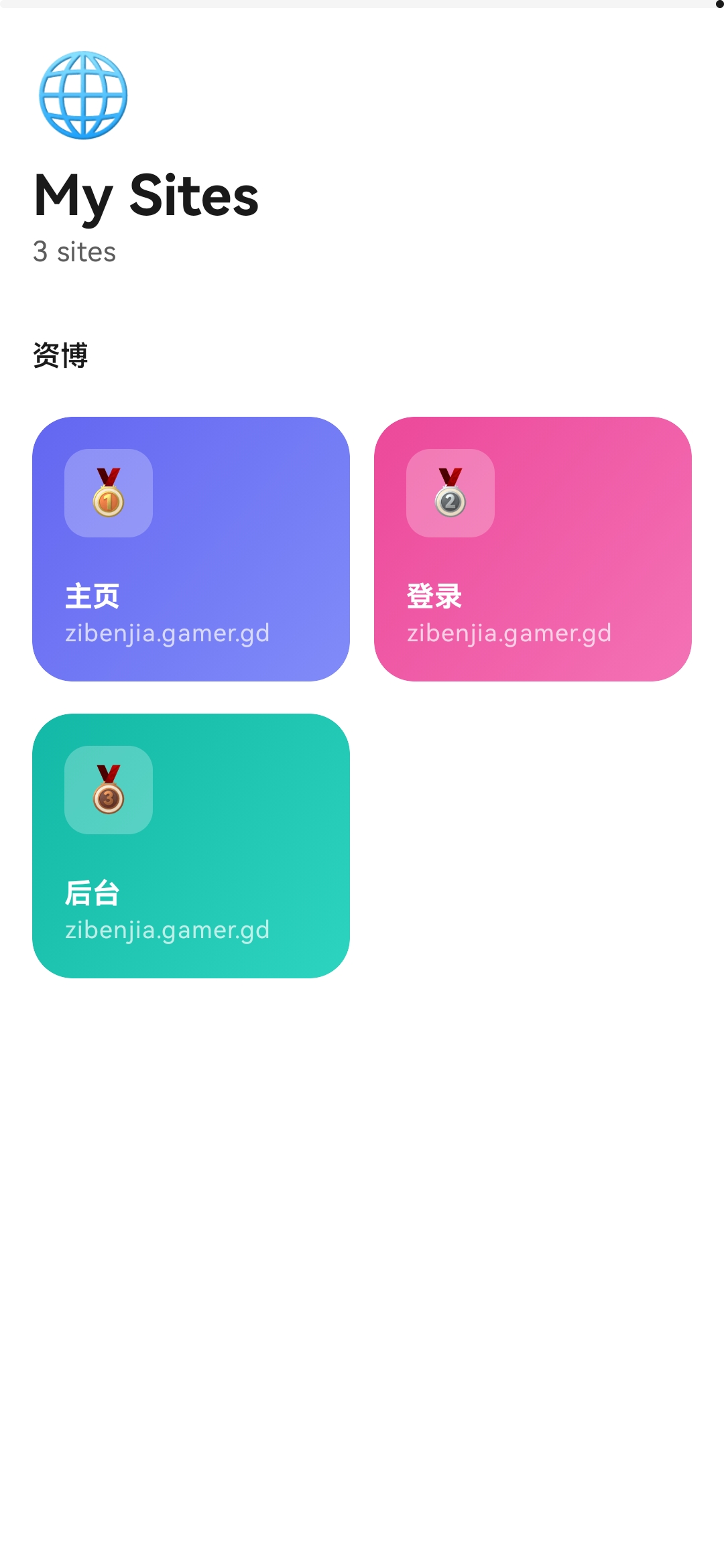Open the 登录 site card
Screen dimensions: 724x1568
(532, 549)
